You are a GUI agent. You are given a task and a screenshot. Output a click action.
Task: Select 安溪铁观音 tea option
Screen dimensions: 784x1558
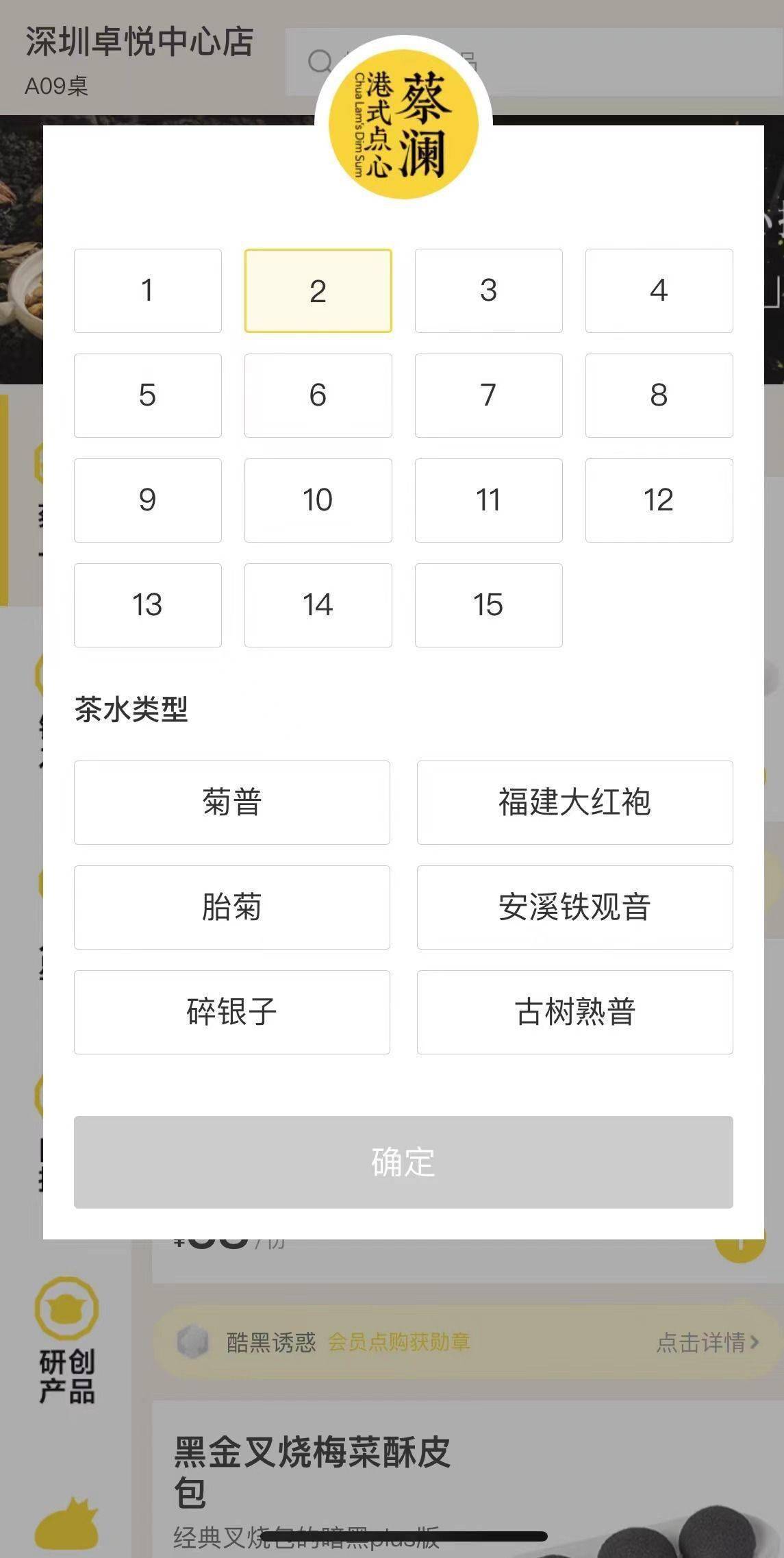click(574, 907)
